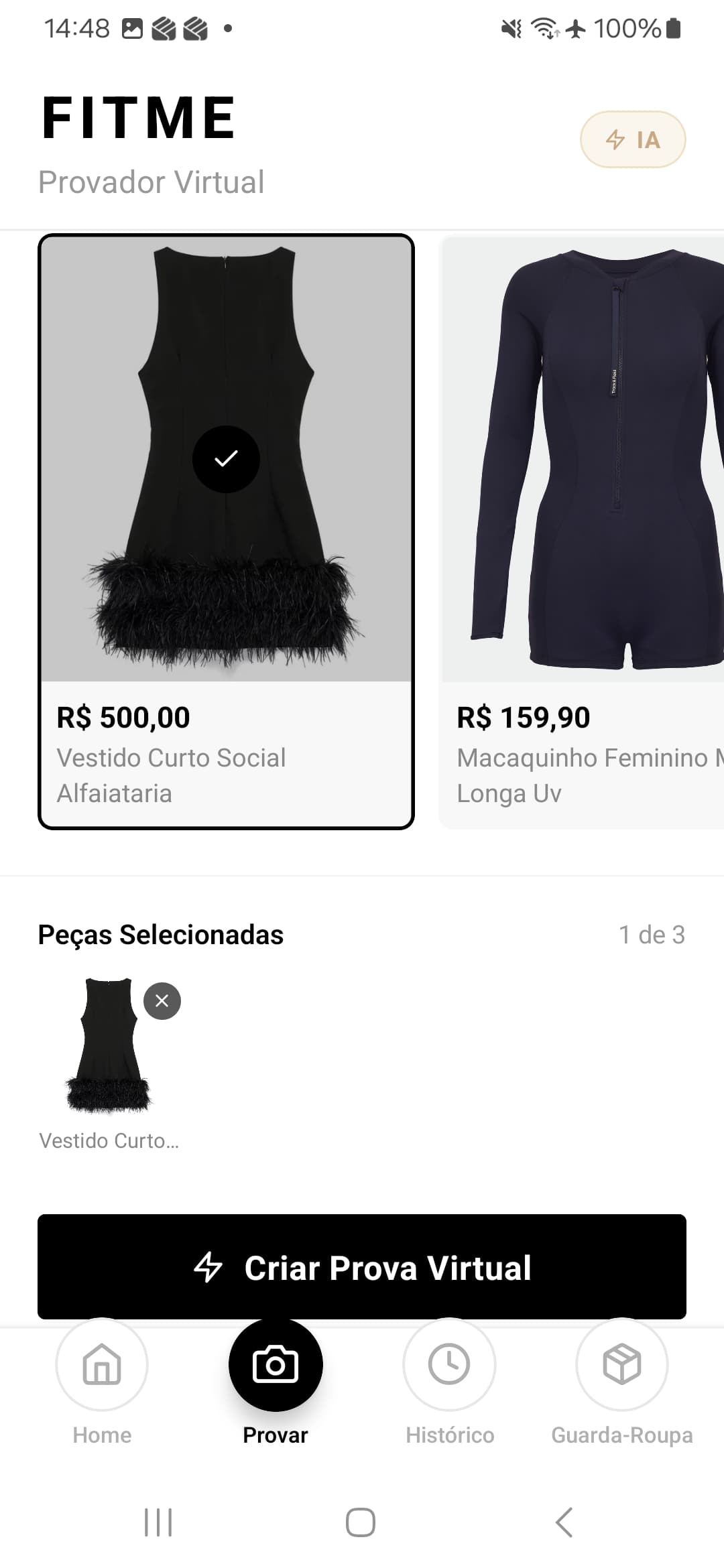Deselect the Vestido Curto Social Alfaiataria card
This screenshot has height=1568, width=724.
click(x=226, y=529)
